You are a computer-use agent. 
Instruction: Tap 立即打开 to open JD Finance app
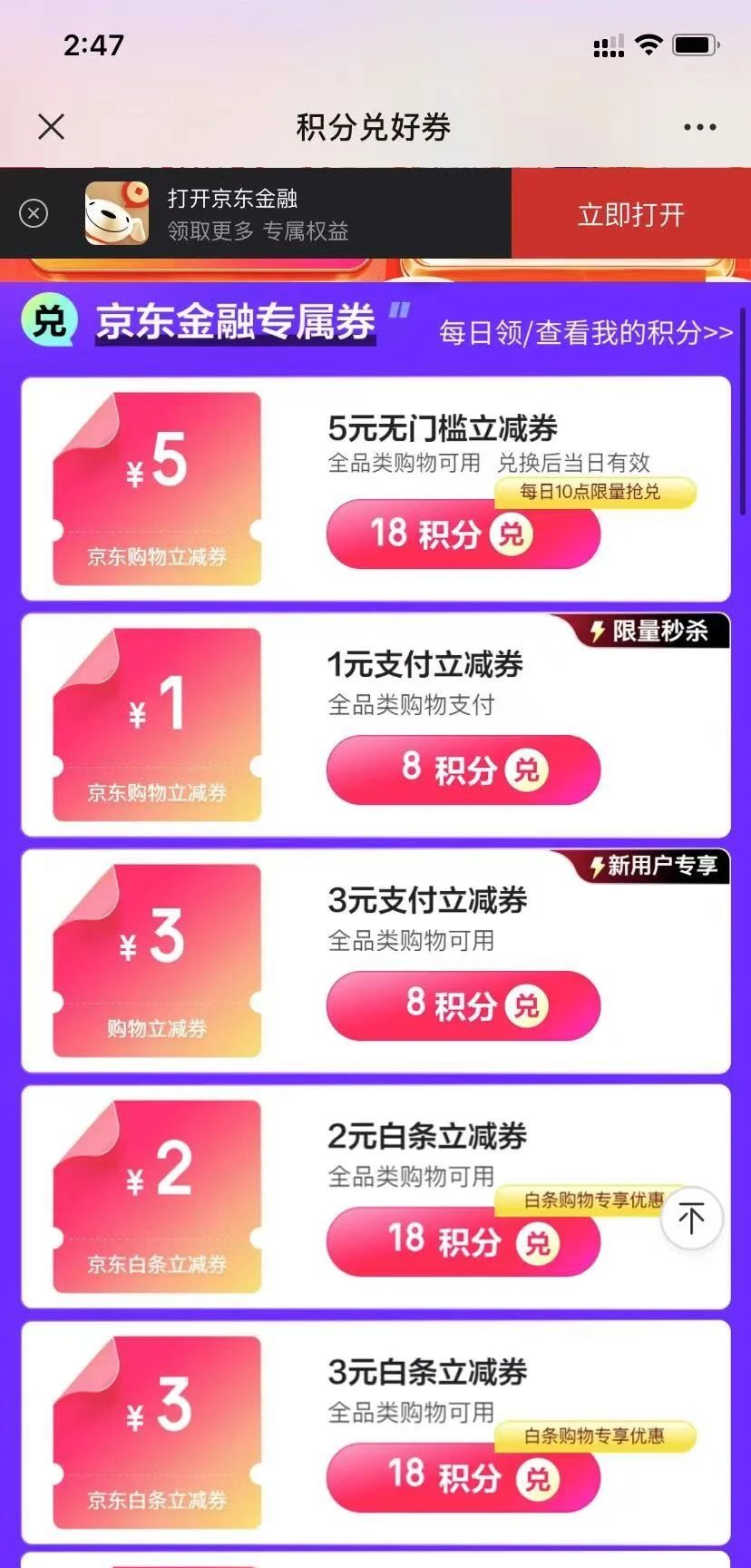[631, 214]
